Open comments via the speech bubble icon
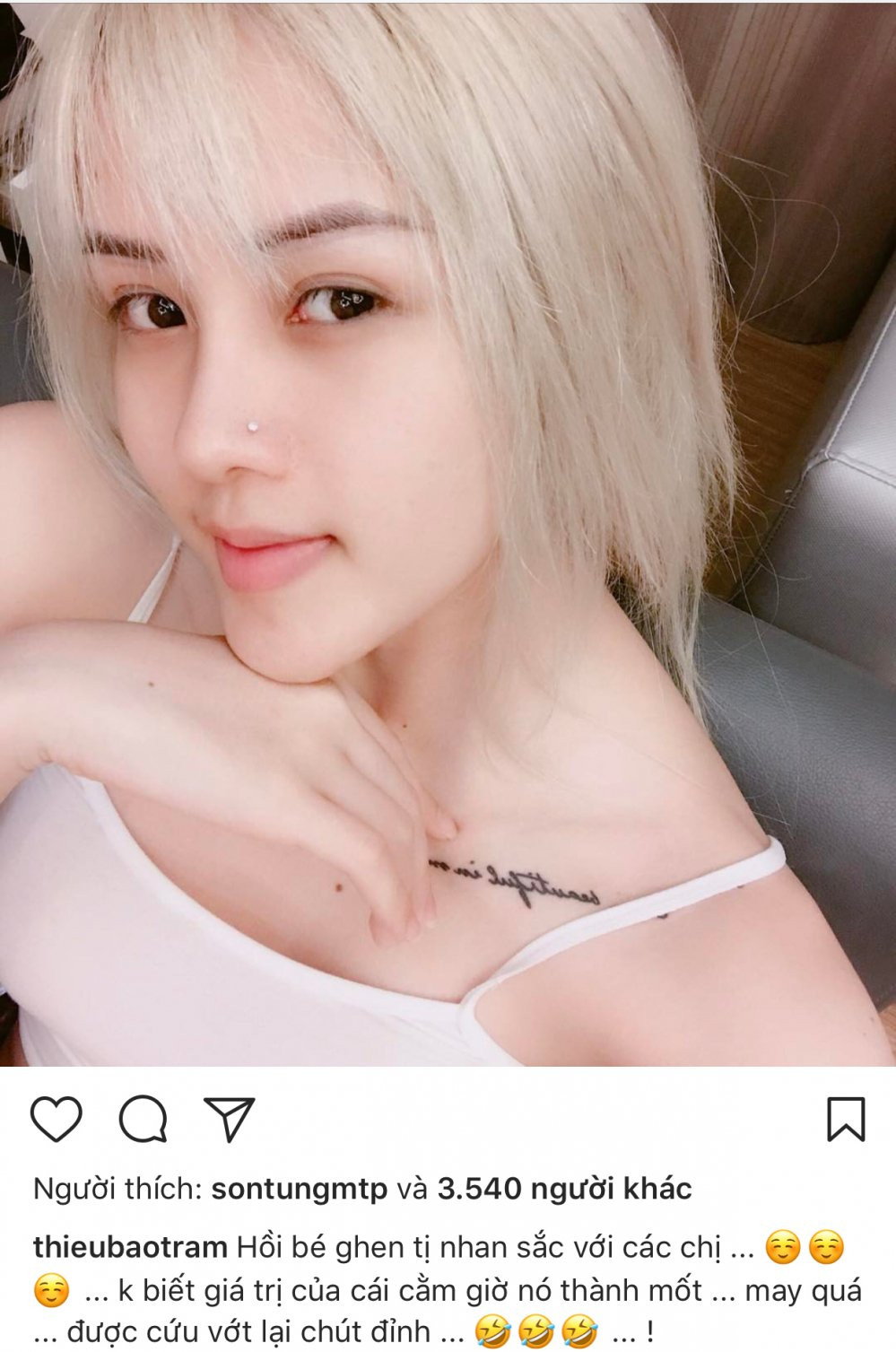 point(144,1119)
